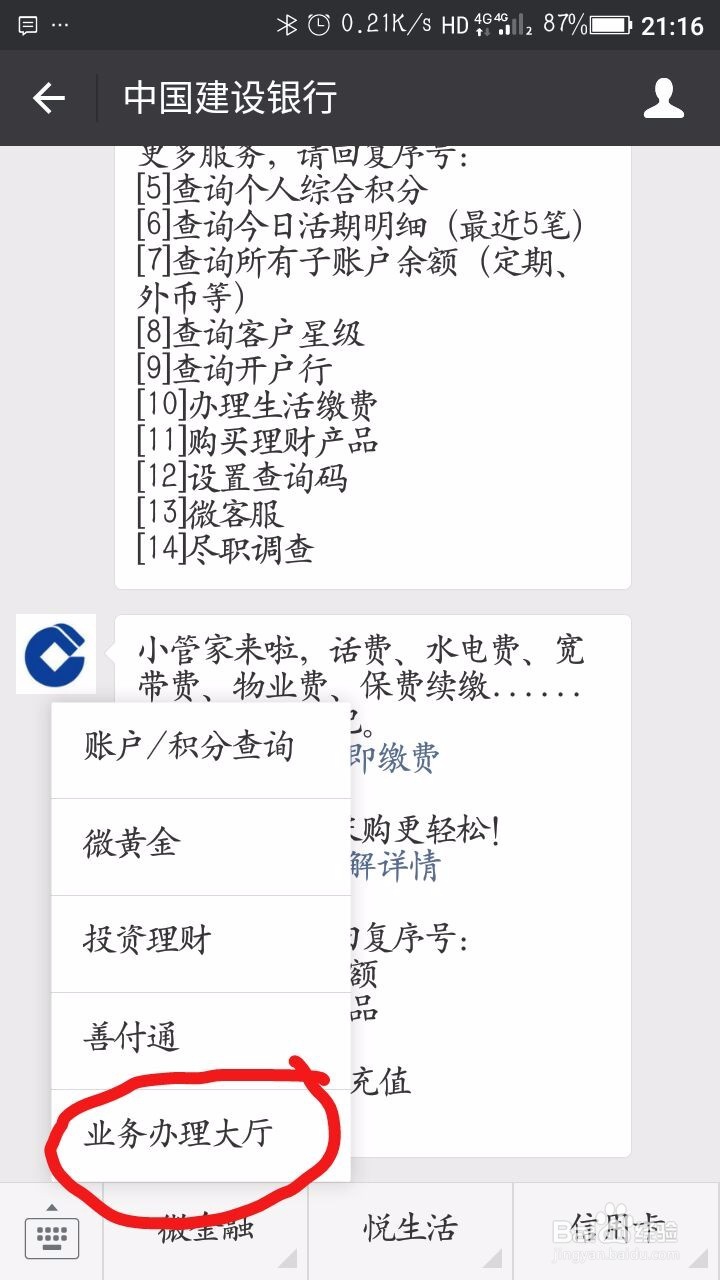Switch to keyboard input using the keyboard icon
Viewport: 720px width, 1280px height.
click(51, 1236)
